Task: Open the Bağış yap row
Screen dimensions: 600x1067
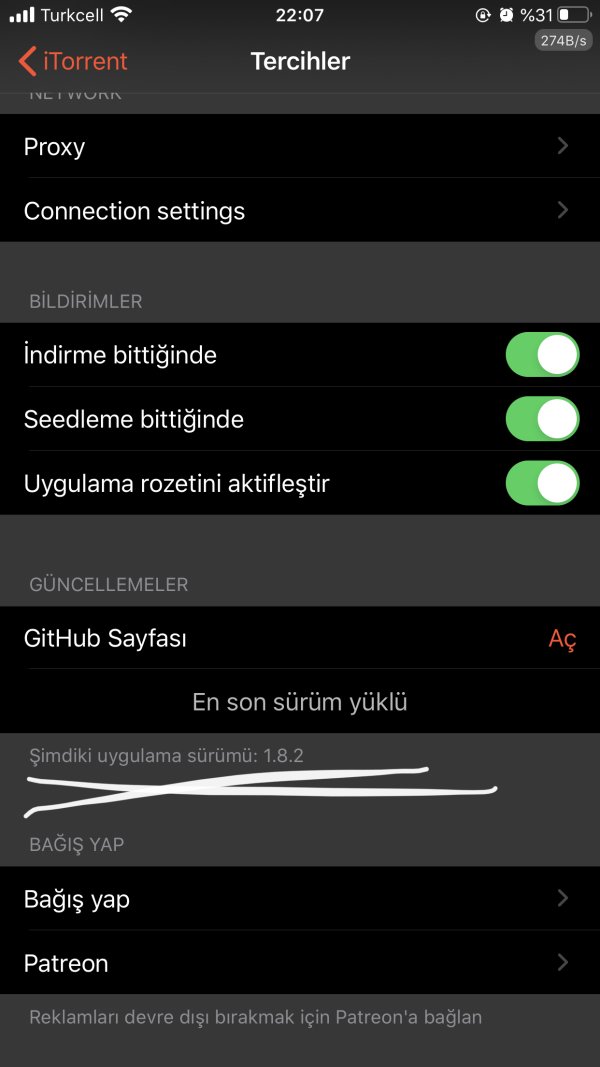Action: [300, 899]
